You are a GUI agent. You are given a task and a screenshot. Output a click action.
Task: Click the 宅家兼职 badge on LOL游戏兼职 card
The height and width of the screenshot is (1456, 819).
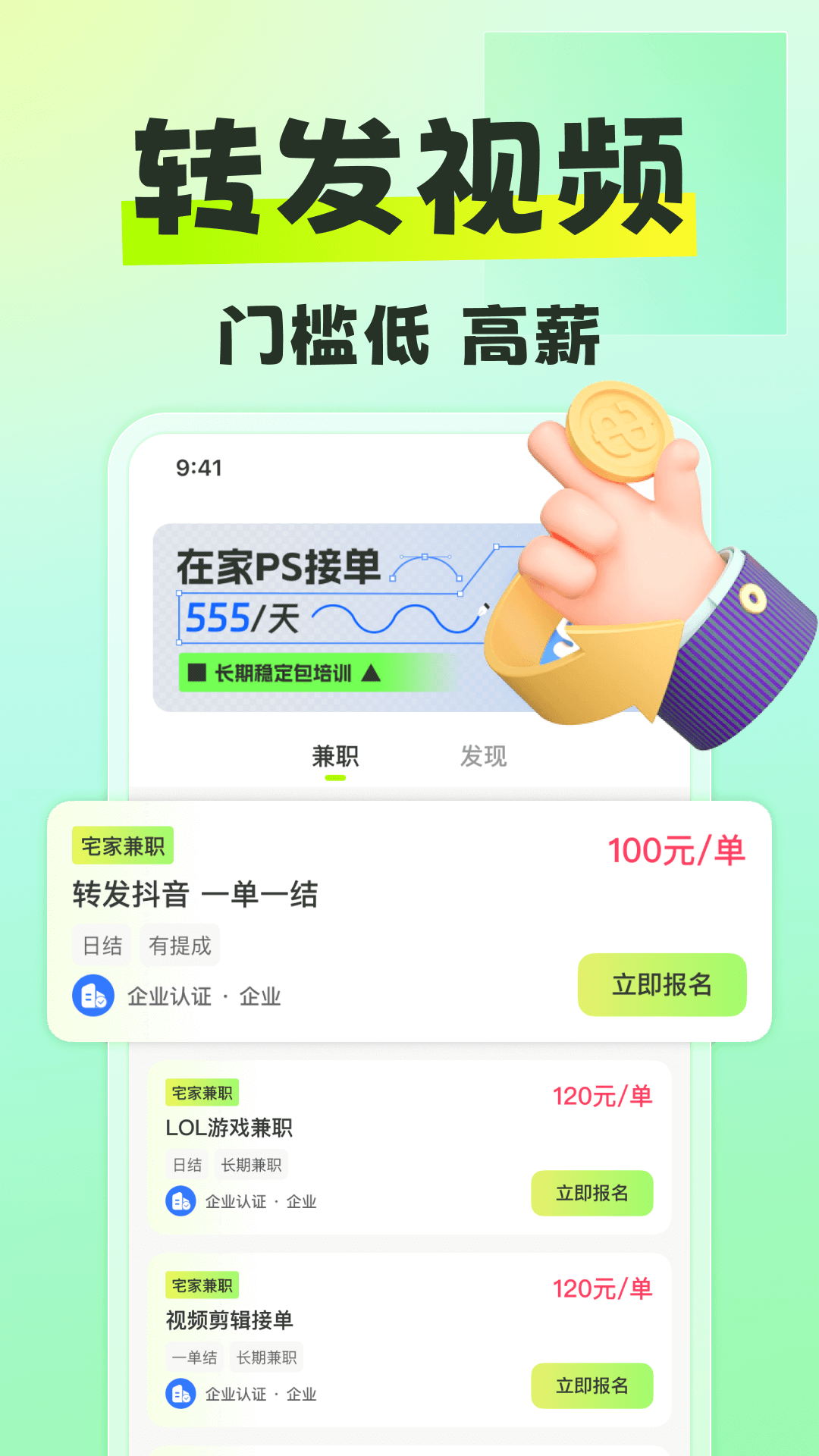click(x=203, y=1092)
